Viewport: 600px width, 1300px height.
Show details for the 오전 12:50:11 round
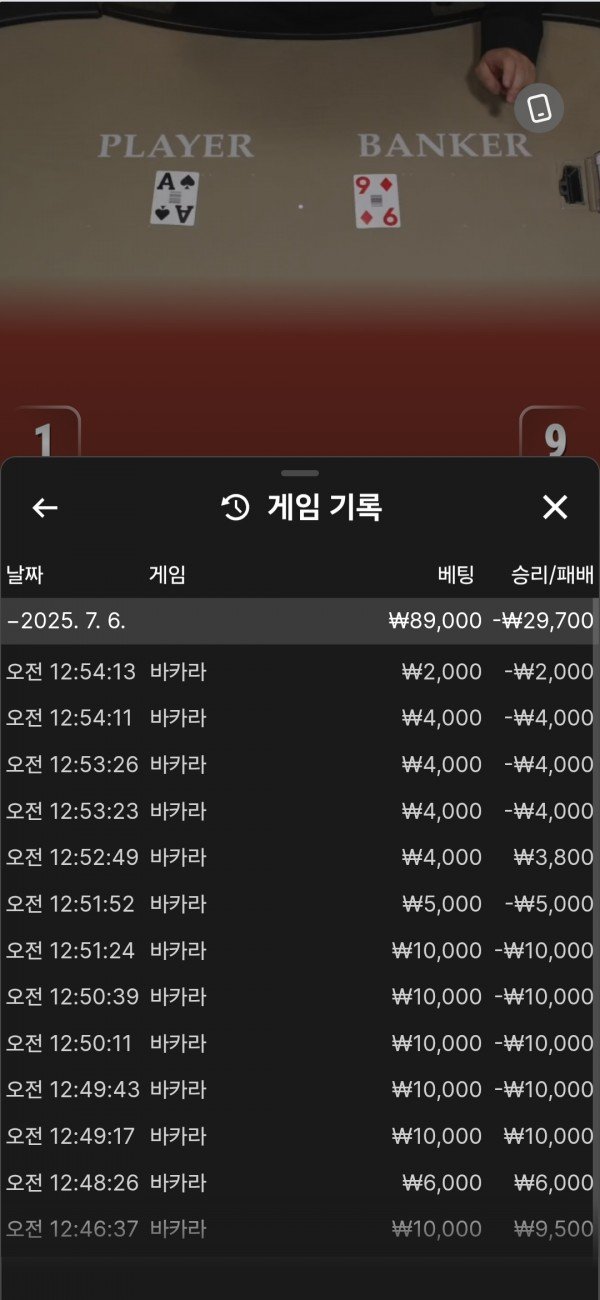pyautogui.click(x=300, y=1043)
